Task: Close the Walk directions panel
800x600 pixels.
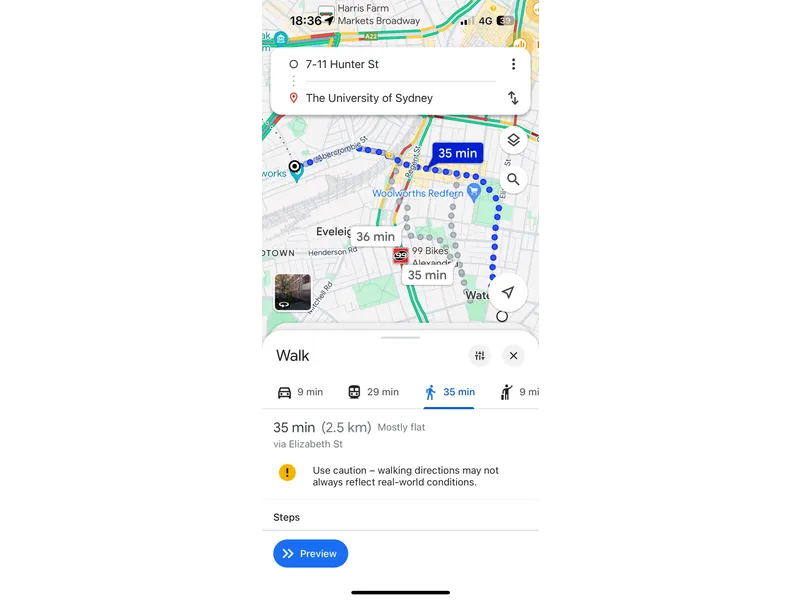Action: click(513, 355)
